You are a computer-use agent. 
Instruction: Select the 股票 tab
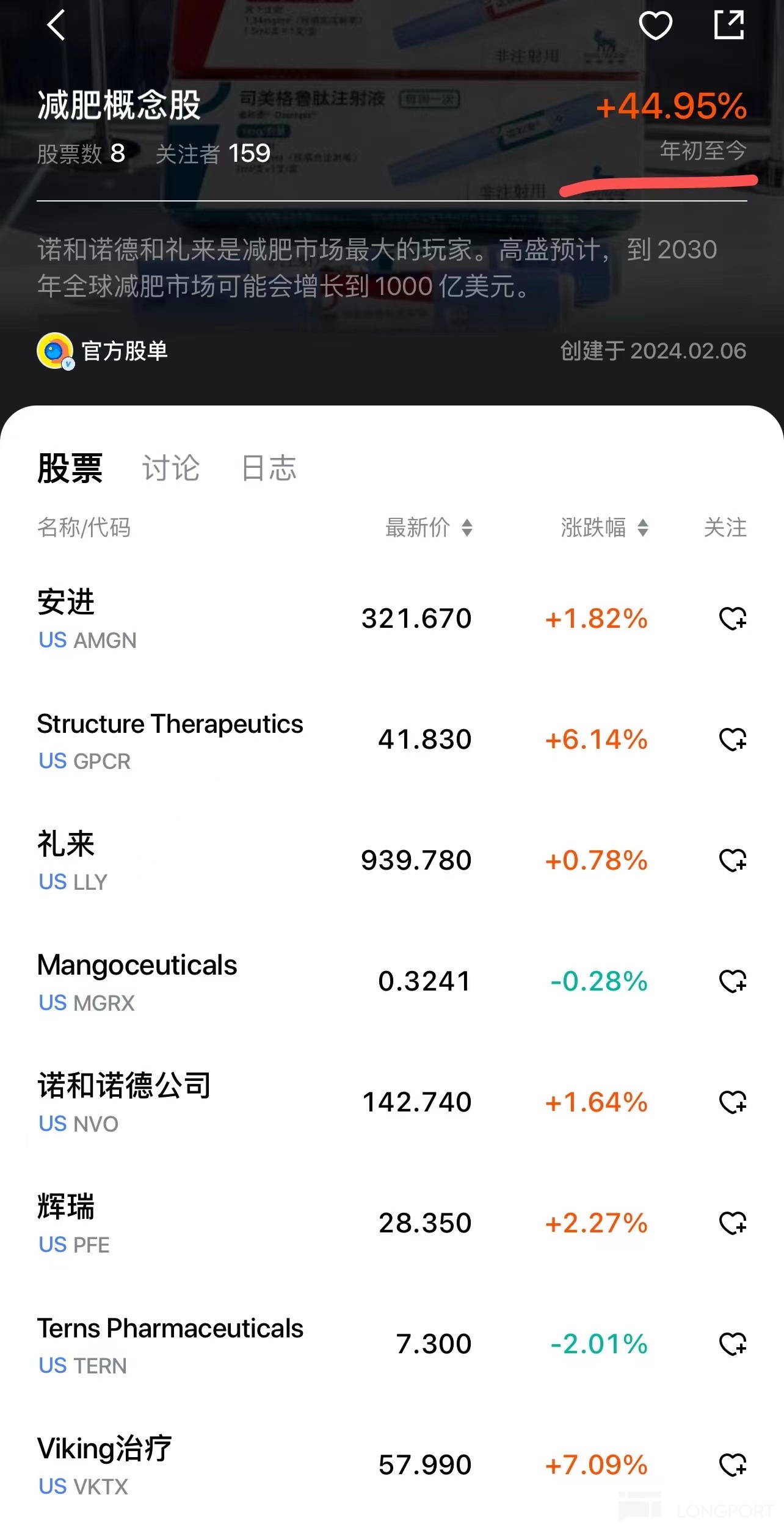70,468
